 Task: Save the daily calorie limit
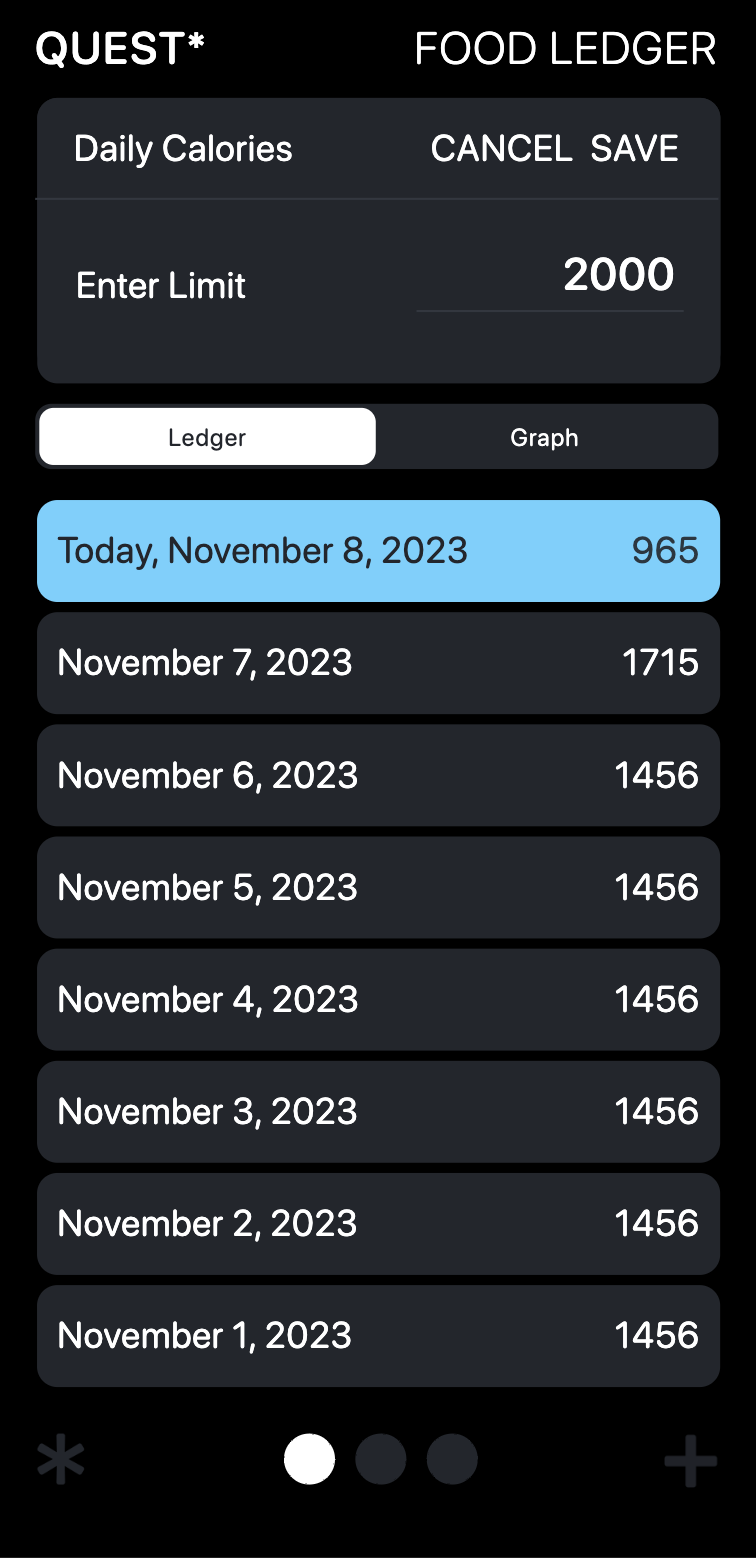[x=634, y=149]
